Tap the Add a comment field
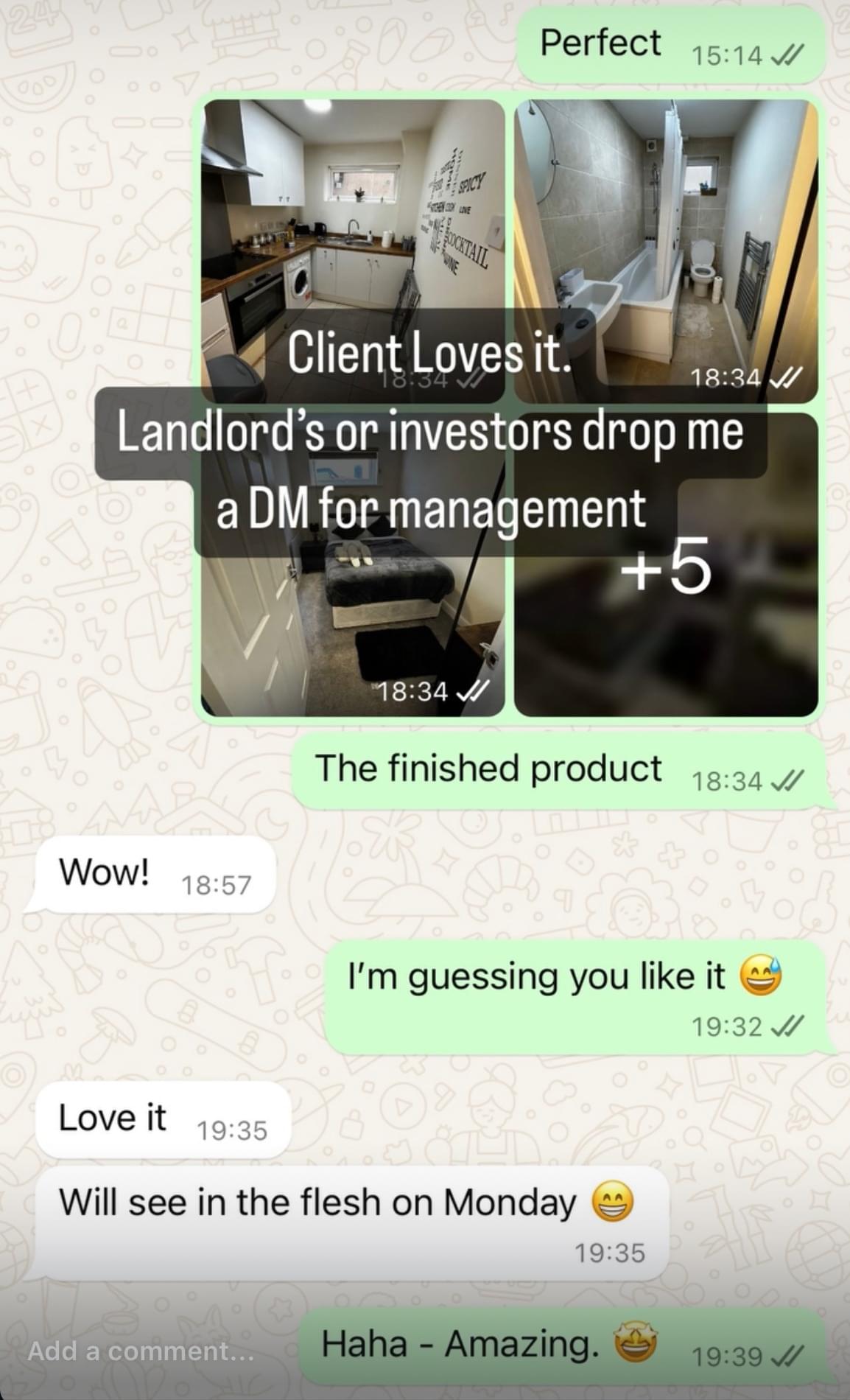The image size is (850, 1400). 140,1351
